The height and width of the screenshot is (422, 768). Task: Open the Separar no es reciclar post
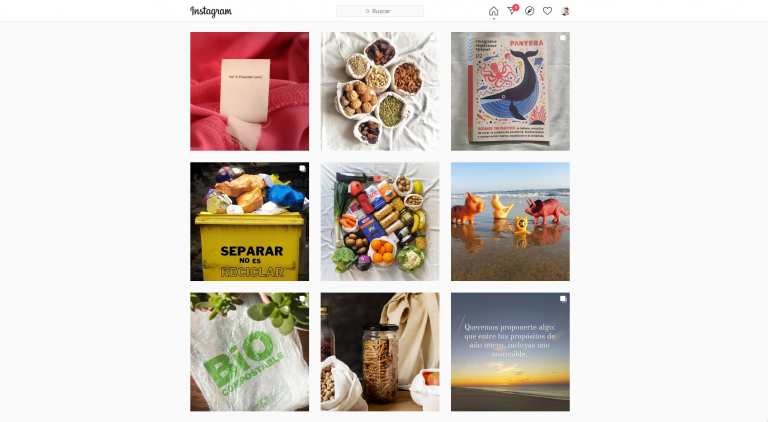point(249,221)
